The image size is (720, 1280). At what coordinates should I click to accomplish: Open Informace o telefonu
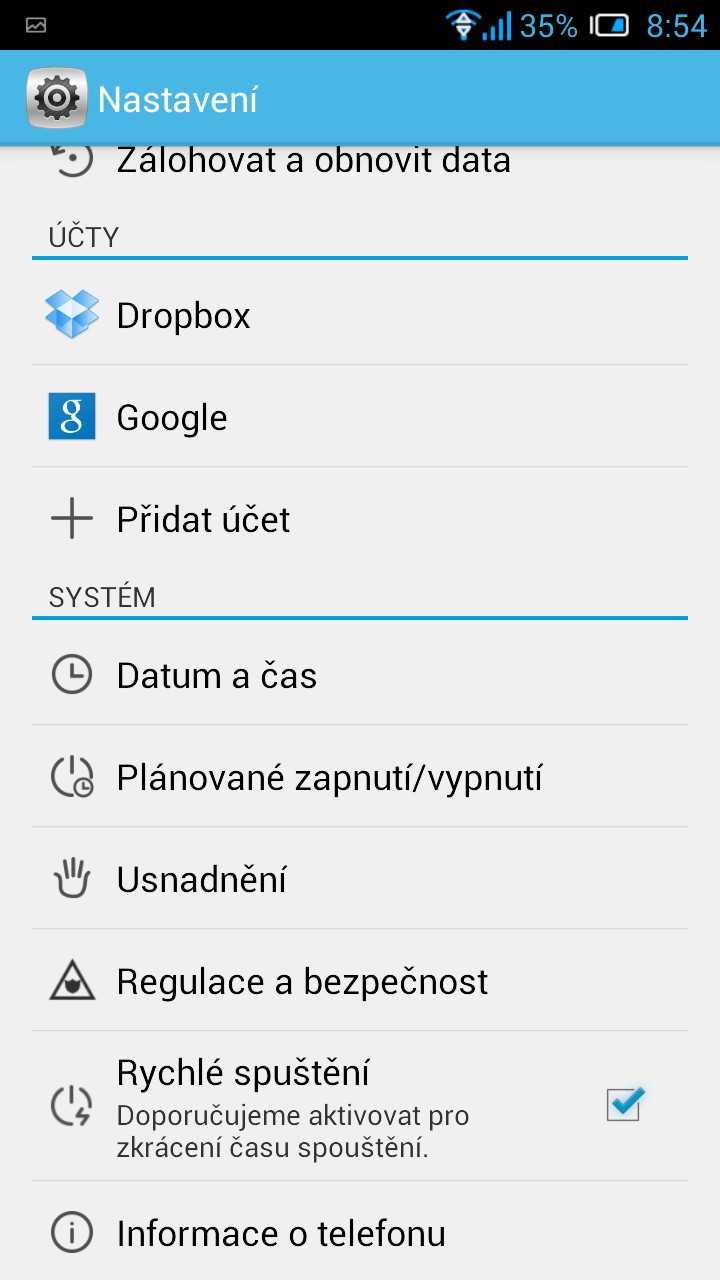[360, 1232]
